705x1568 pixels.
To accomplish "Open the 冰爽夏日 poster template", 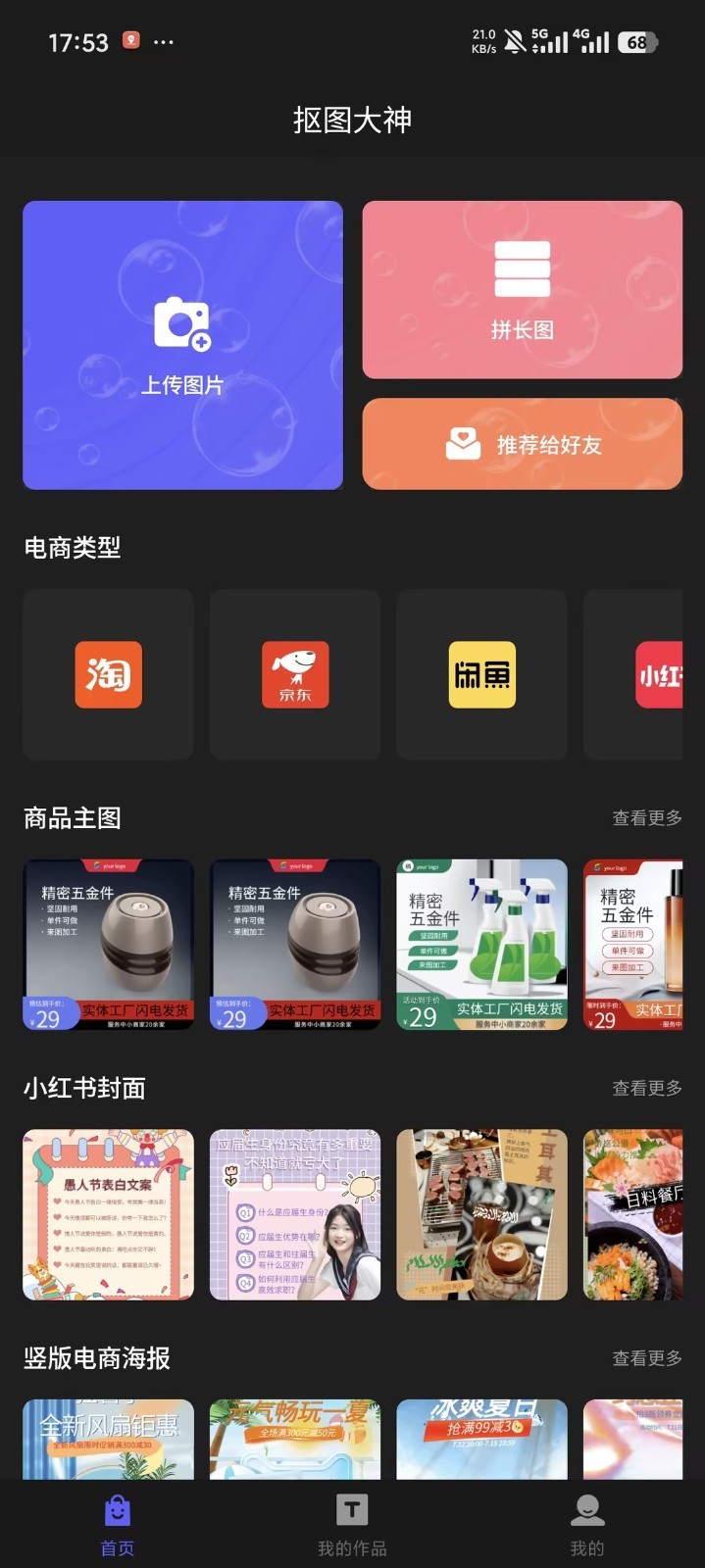I will [481, 1439].
